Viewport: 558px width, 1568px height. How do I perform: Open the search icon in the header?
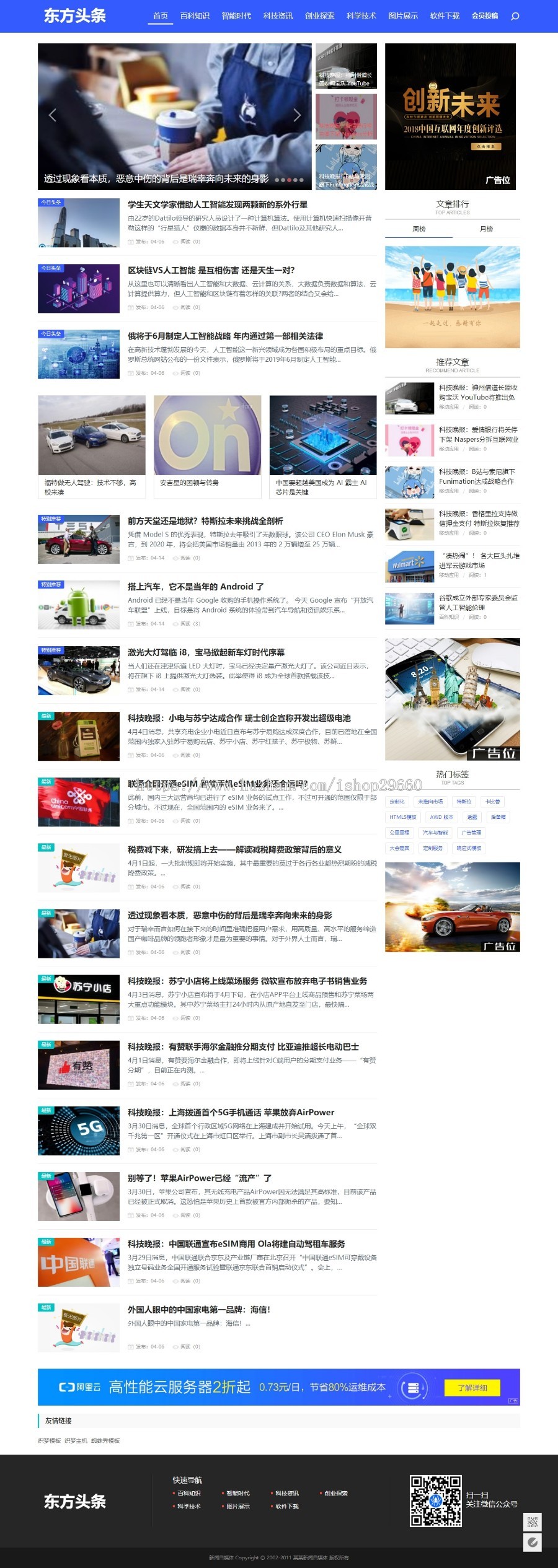point(515,16)
